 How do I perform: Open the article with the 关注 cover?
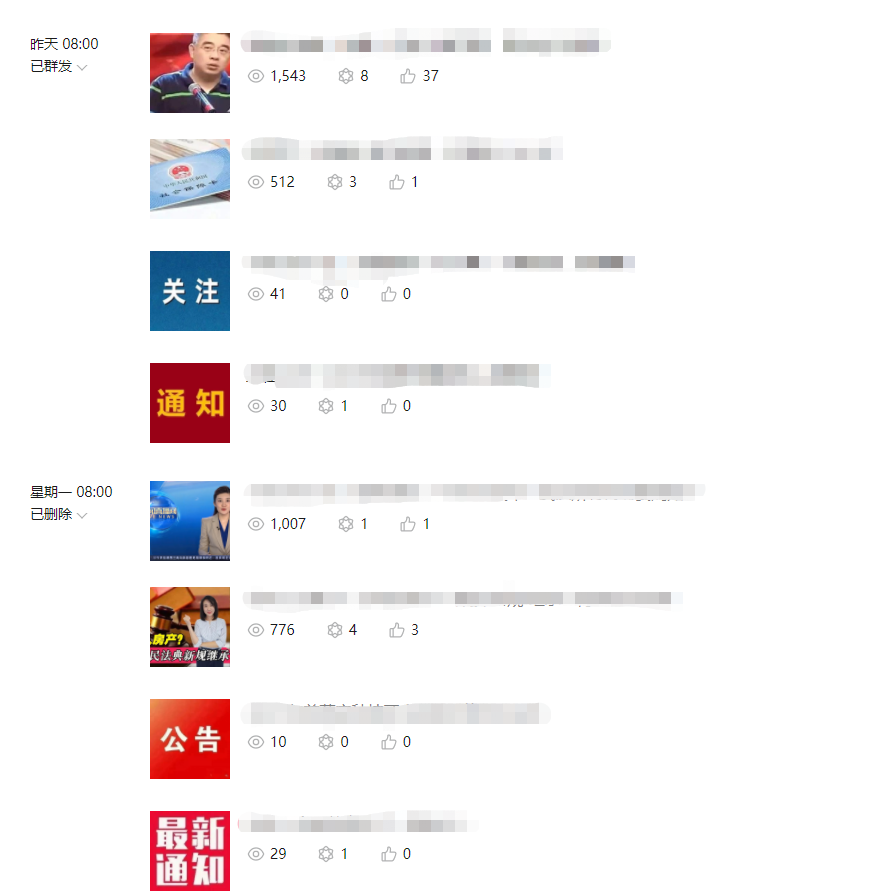[x=438, y=263]
